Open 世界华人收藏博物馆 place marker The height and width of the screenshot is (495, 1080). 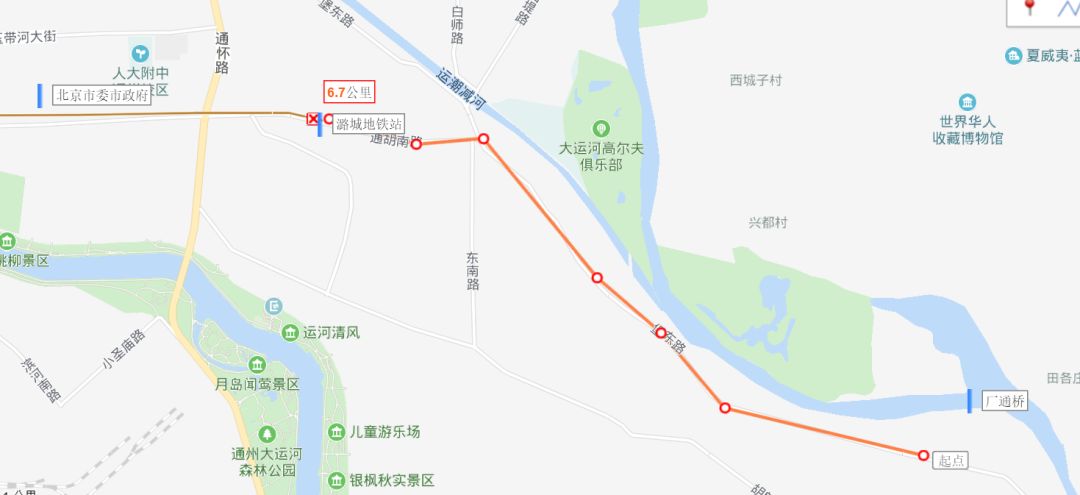pyautogui.click(x=967, y=102)
